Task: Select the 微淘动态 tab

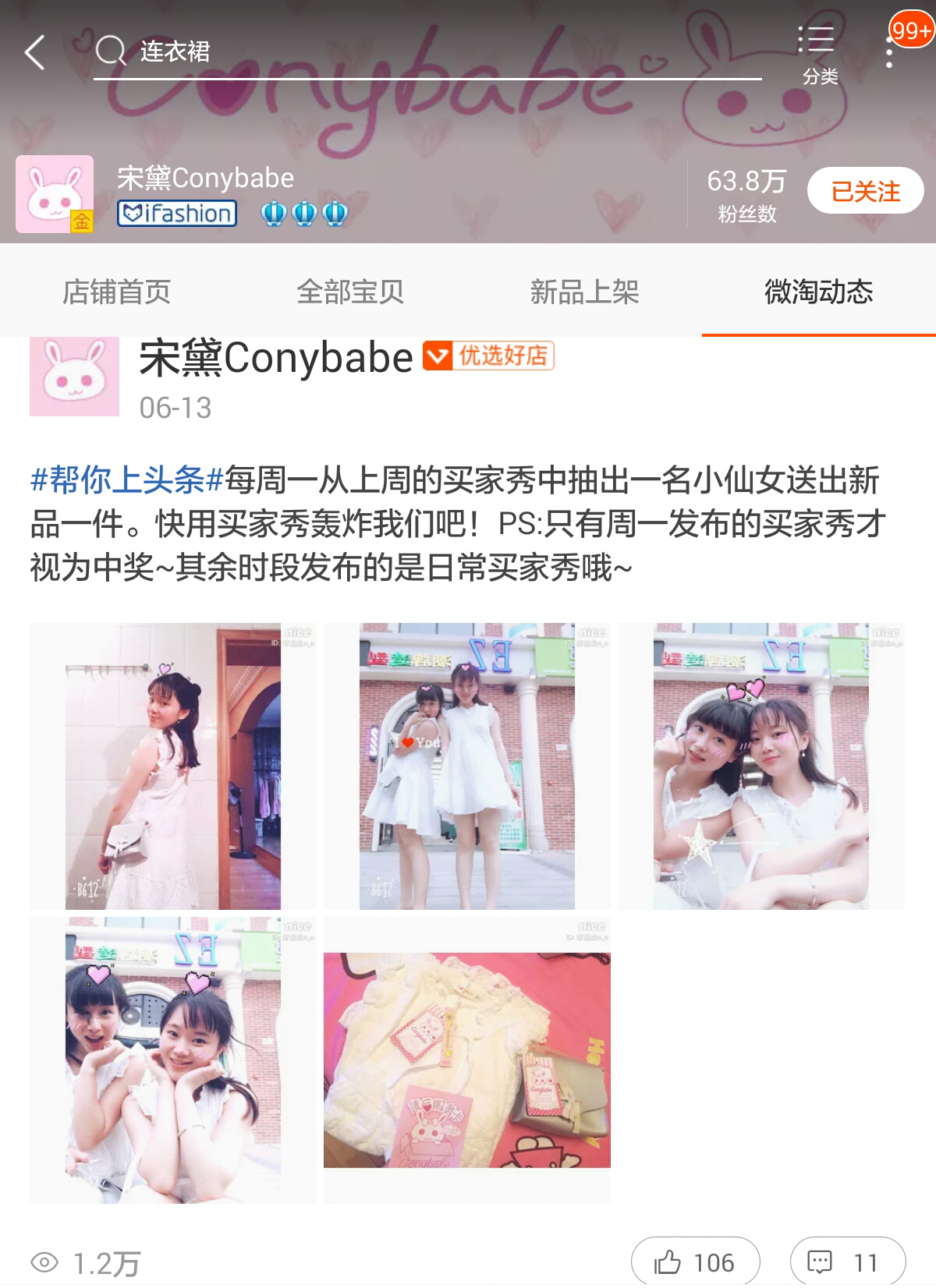Action: (x=818, y=292)
